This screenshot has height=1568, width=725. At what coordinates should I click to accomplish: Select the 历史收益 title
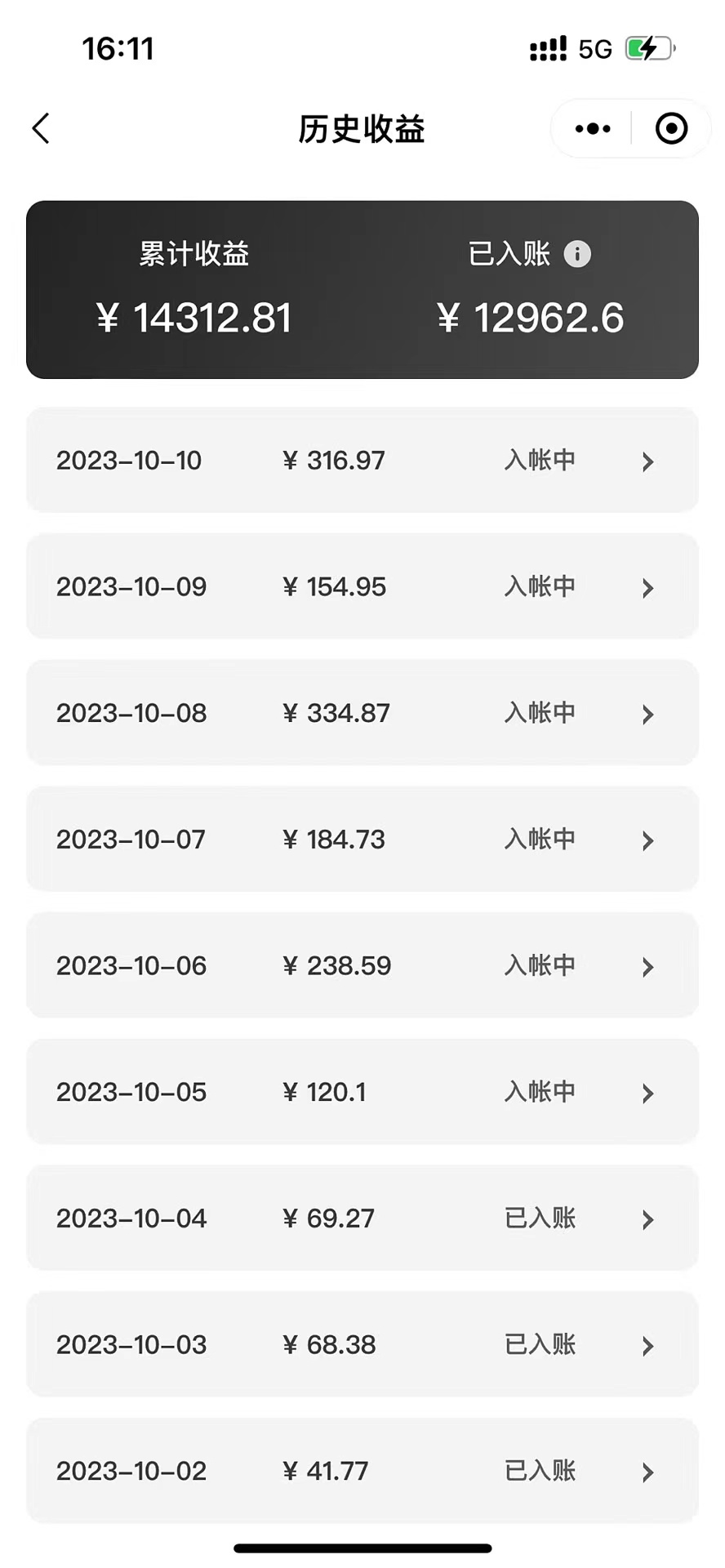(362, 129)
